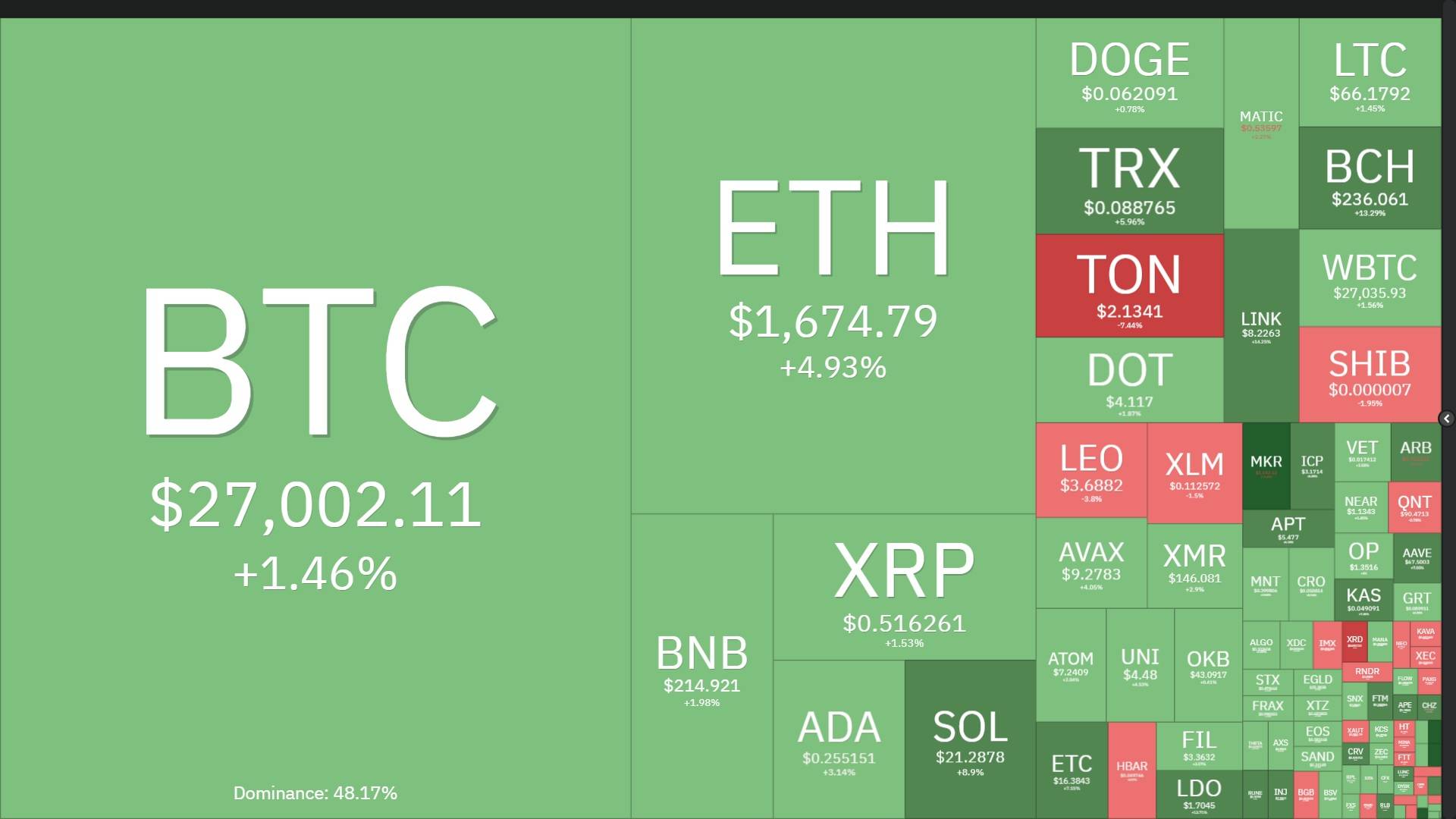The image size is (1456, 819).
Task: Expand the side panel arrow
Action: 1446,419
